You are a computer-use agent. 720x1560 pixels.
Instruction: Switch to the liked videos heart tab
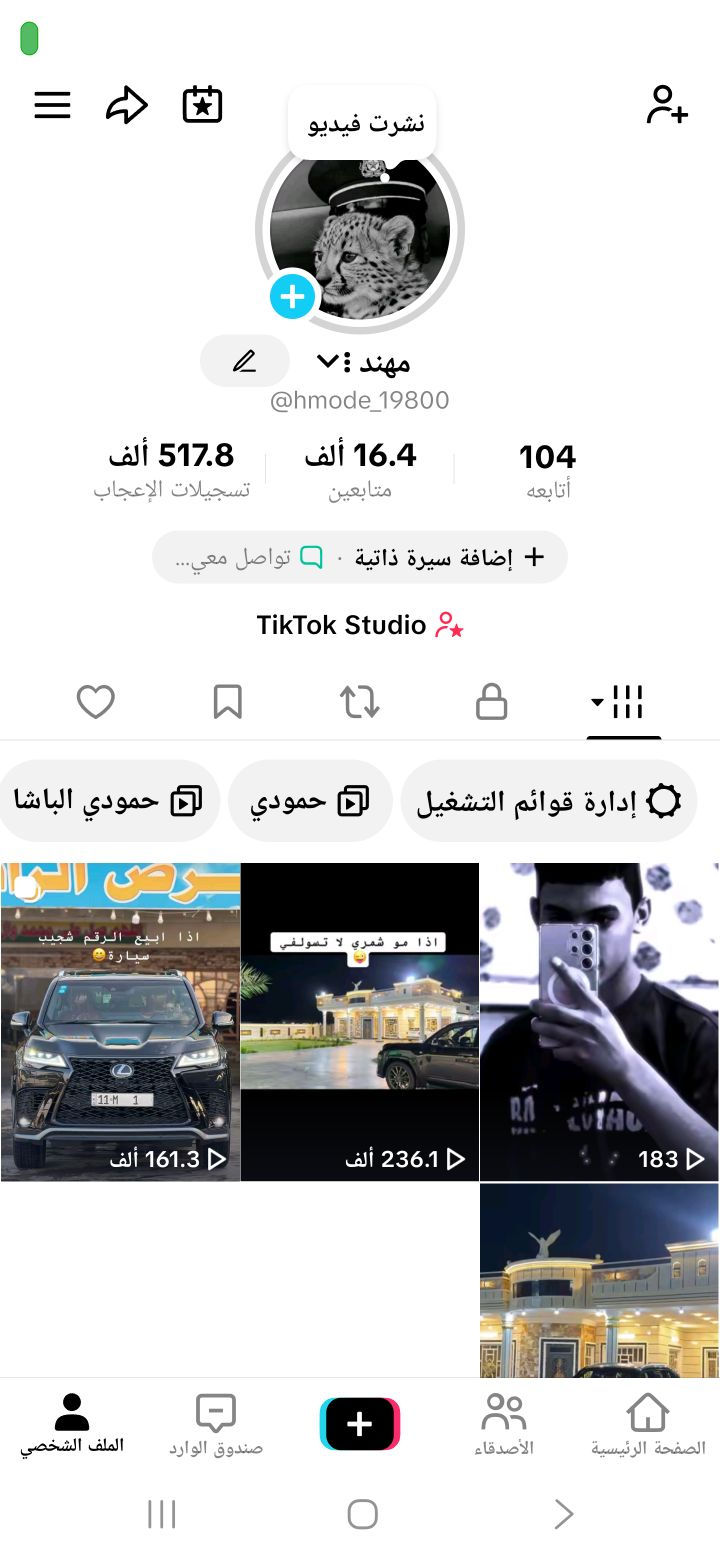(96, 702)
